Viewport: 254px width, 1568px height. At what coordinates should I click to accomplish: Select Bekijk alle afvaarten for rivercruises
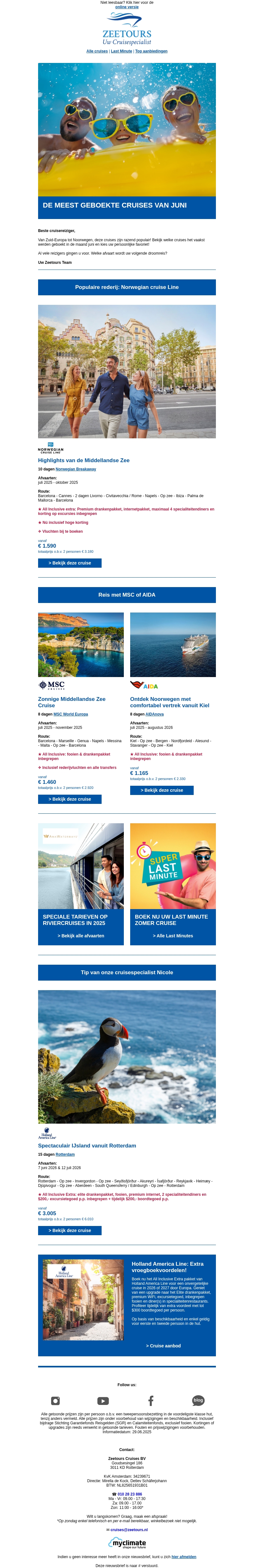81,935
